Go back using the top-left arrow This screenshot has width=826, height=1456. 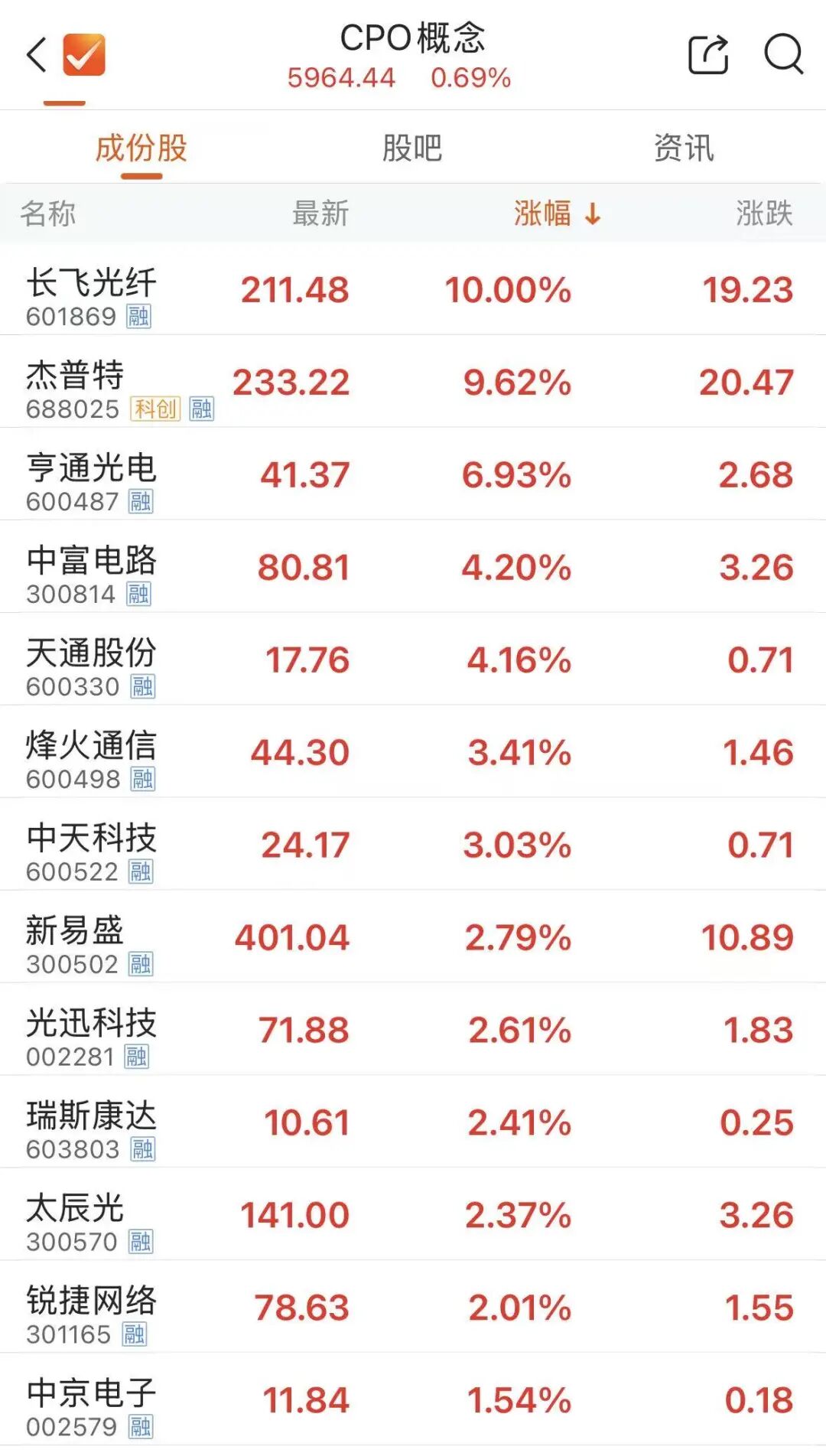(x=37, y=55)
